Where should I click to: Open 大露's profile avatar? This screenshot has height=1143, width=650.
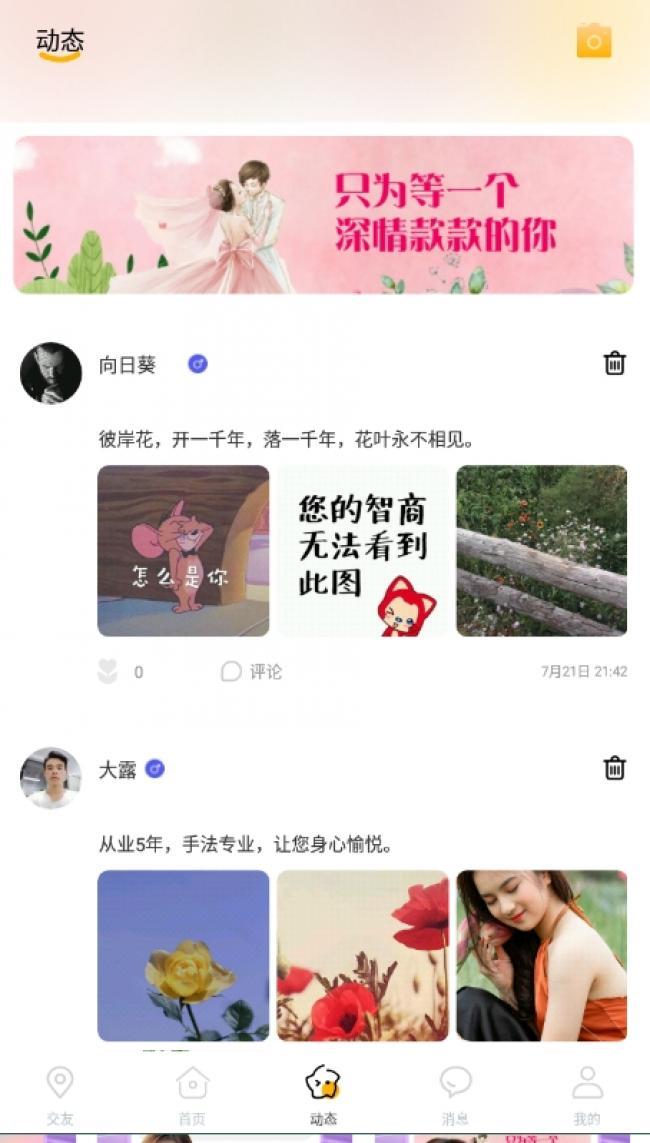point(51,777)
